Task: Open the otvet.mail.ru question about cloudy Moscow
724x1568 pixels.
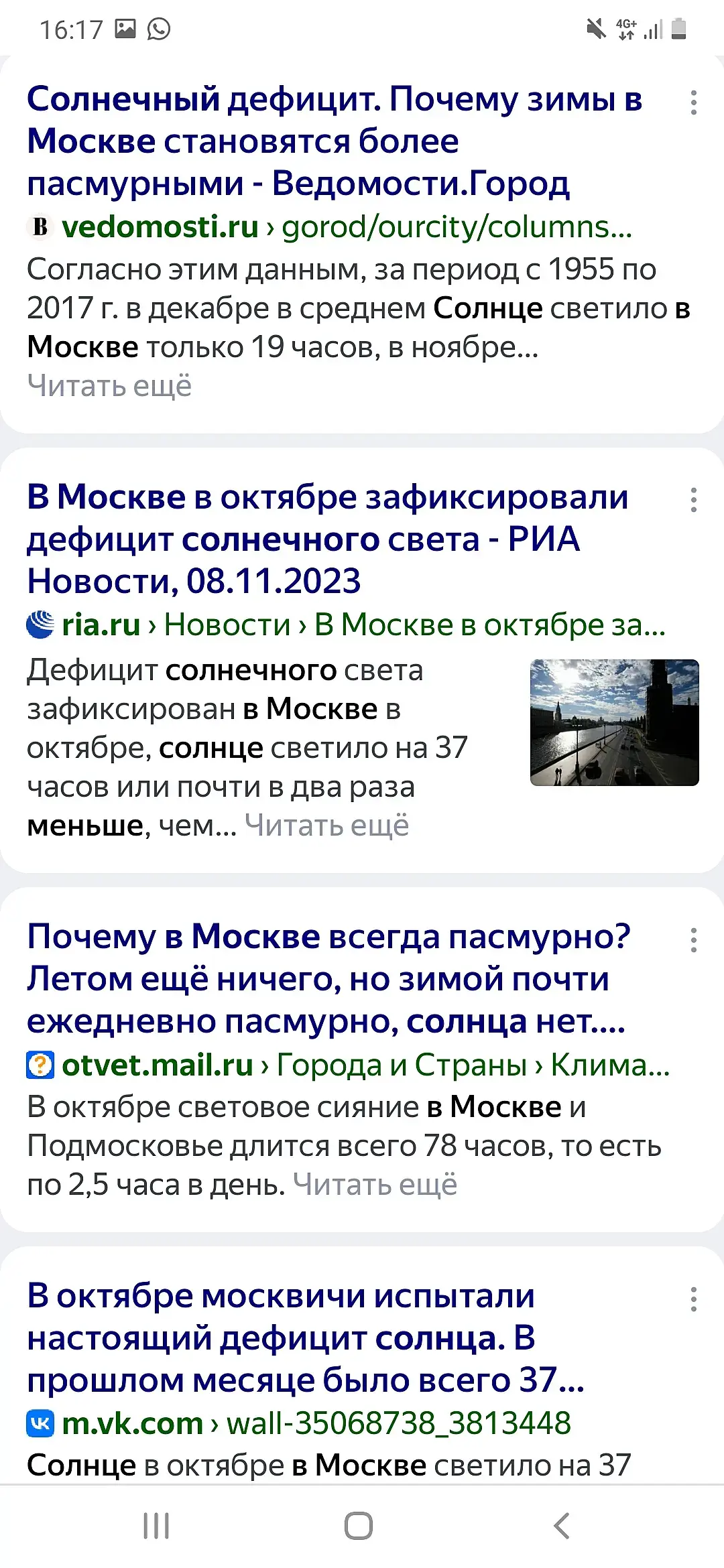Action: [x=328, y=978]
